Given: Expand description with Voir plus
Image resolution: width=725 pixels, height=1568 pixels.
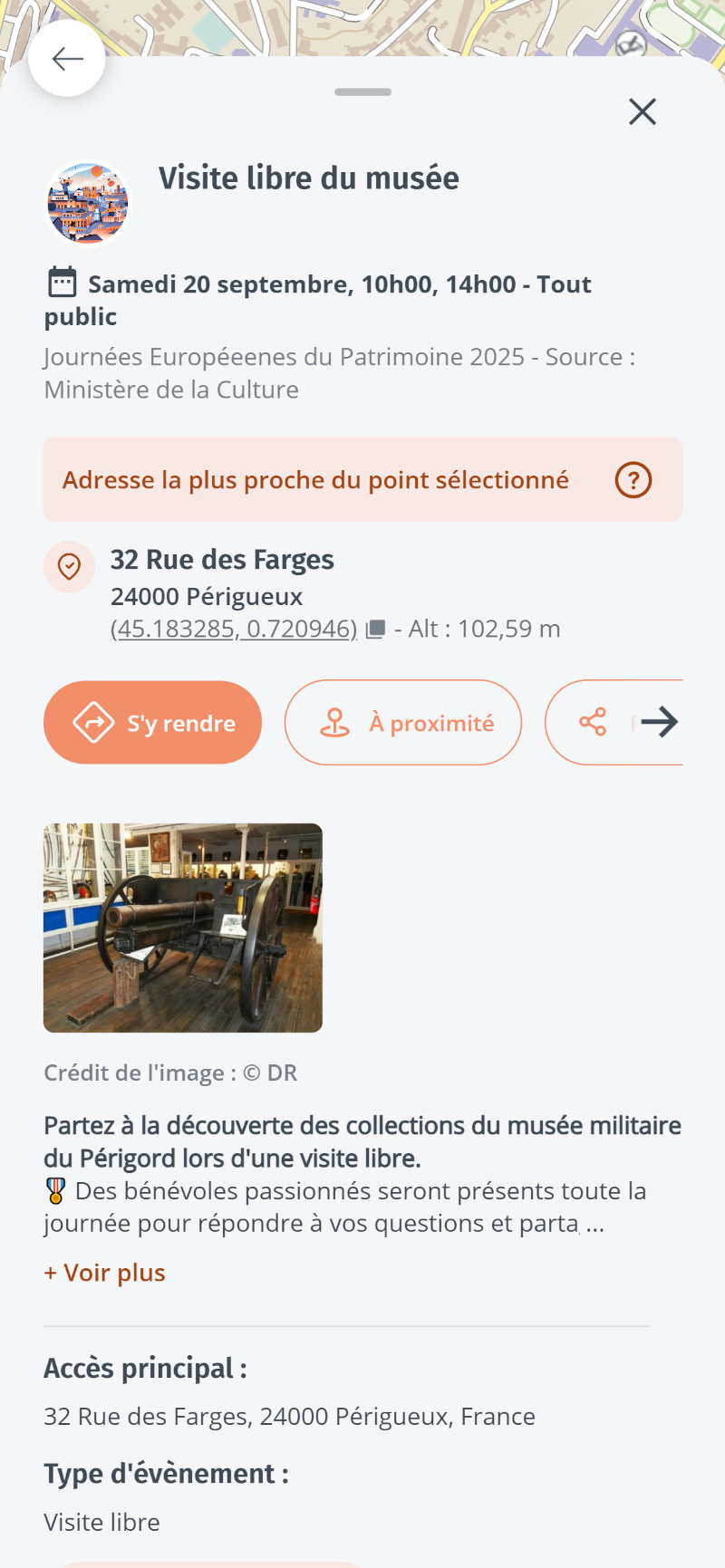Looking at the screenshot, I should coord(105,1273).
